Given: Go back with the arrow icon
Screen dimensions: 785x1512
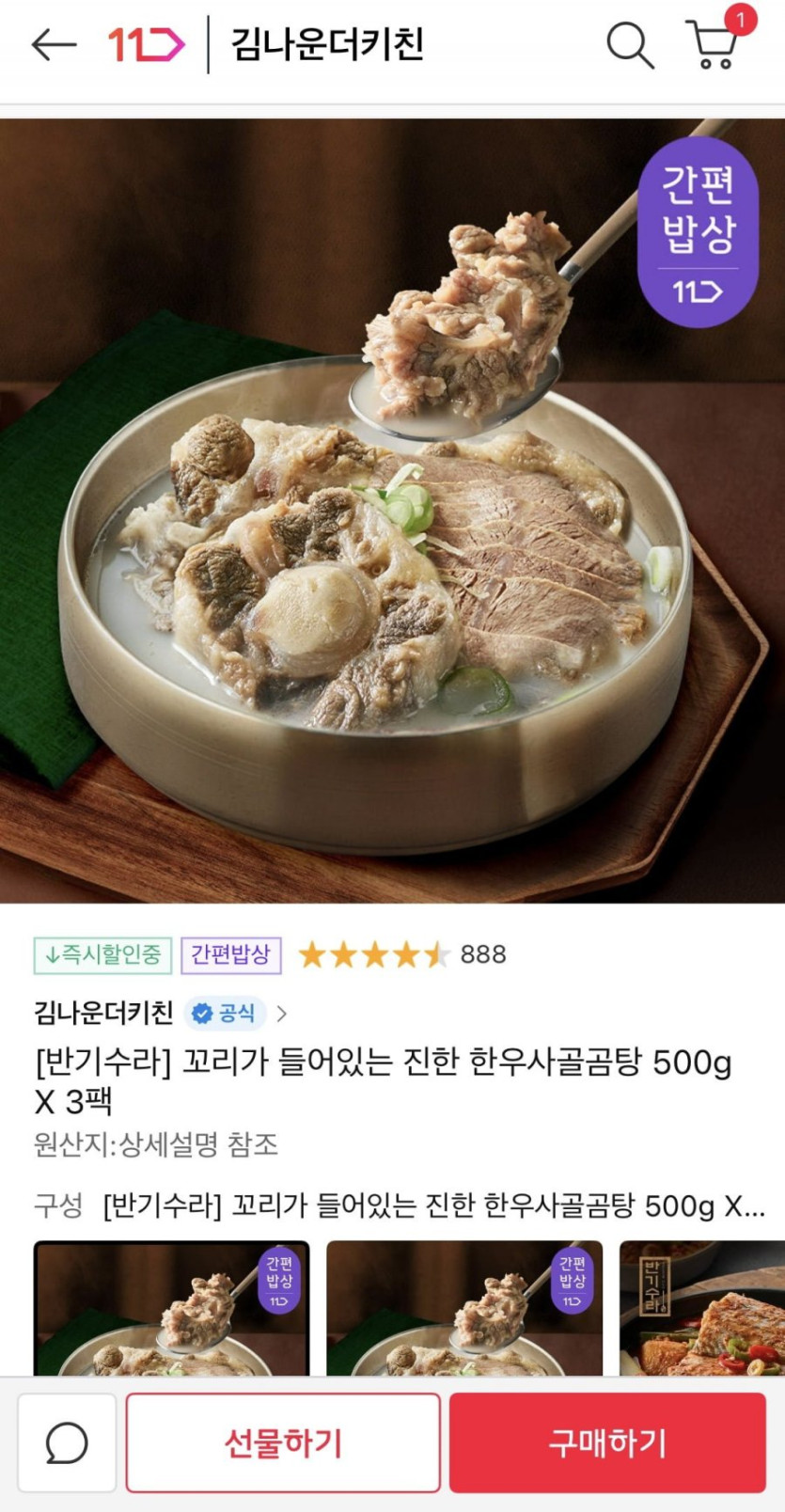Looking at the screenshot, I should click(54, 44).
